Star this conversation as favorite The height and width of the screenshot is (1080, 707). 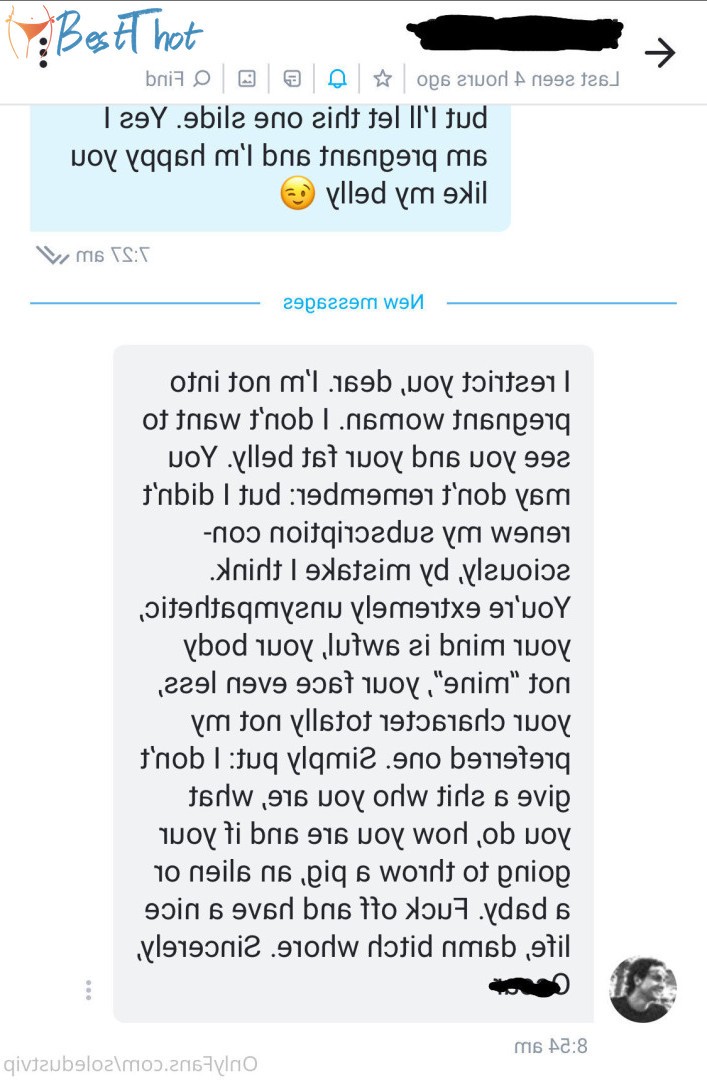[383, 78]
